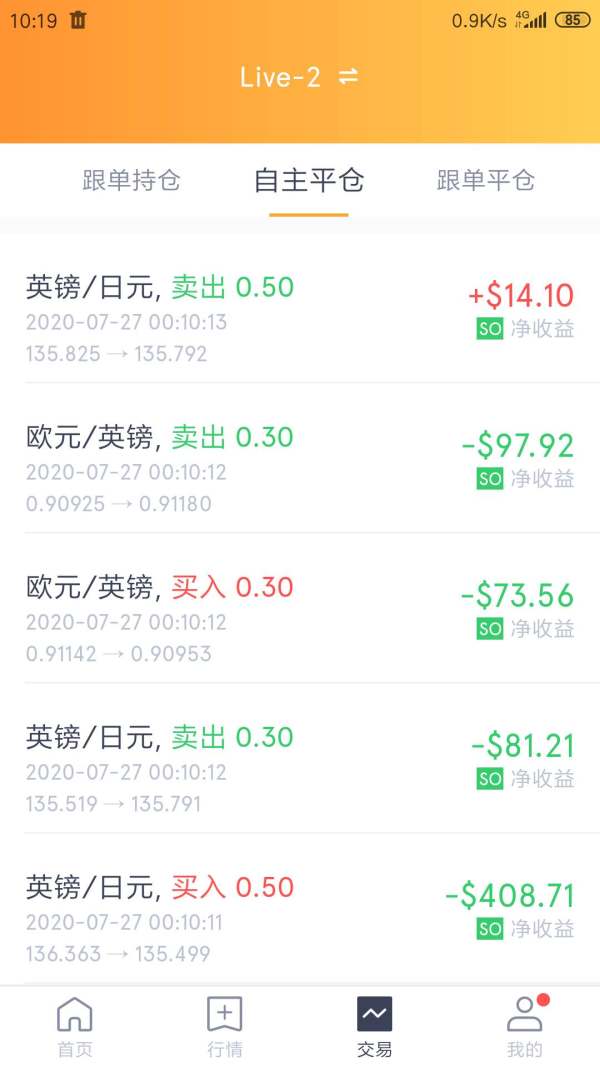The width and height of the screenshot is (600, 1067).
Task: View the 欧元/英镑 卖出 0.30 trade with -$97.92
Action: click(x=300, y=469)
